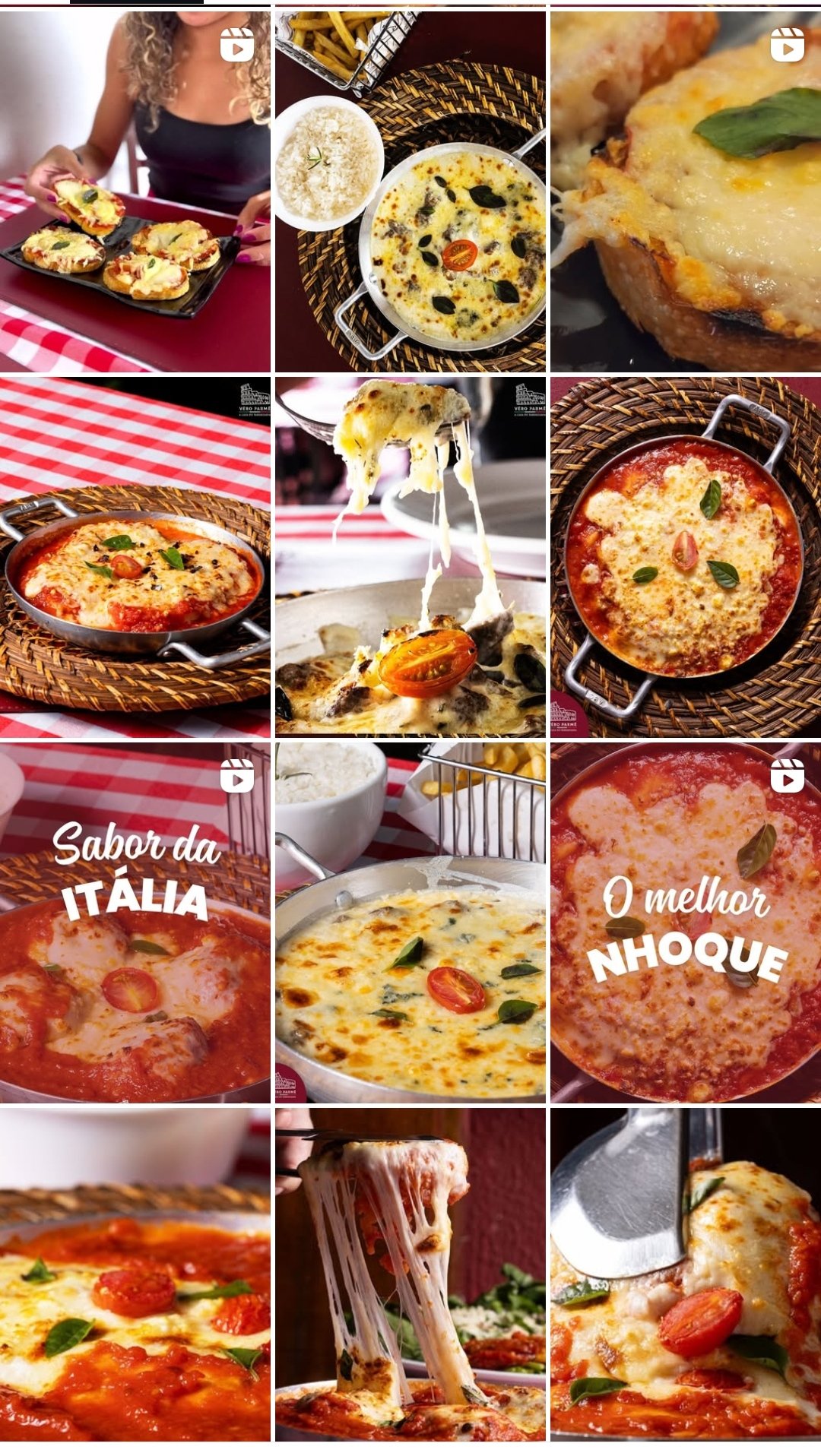821x1456 pixels.
Task: Open the reel of woman holding mini pizzas
Action: (135, 190)
